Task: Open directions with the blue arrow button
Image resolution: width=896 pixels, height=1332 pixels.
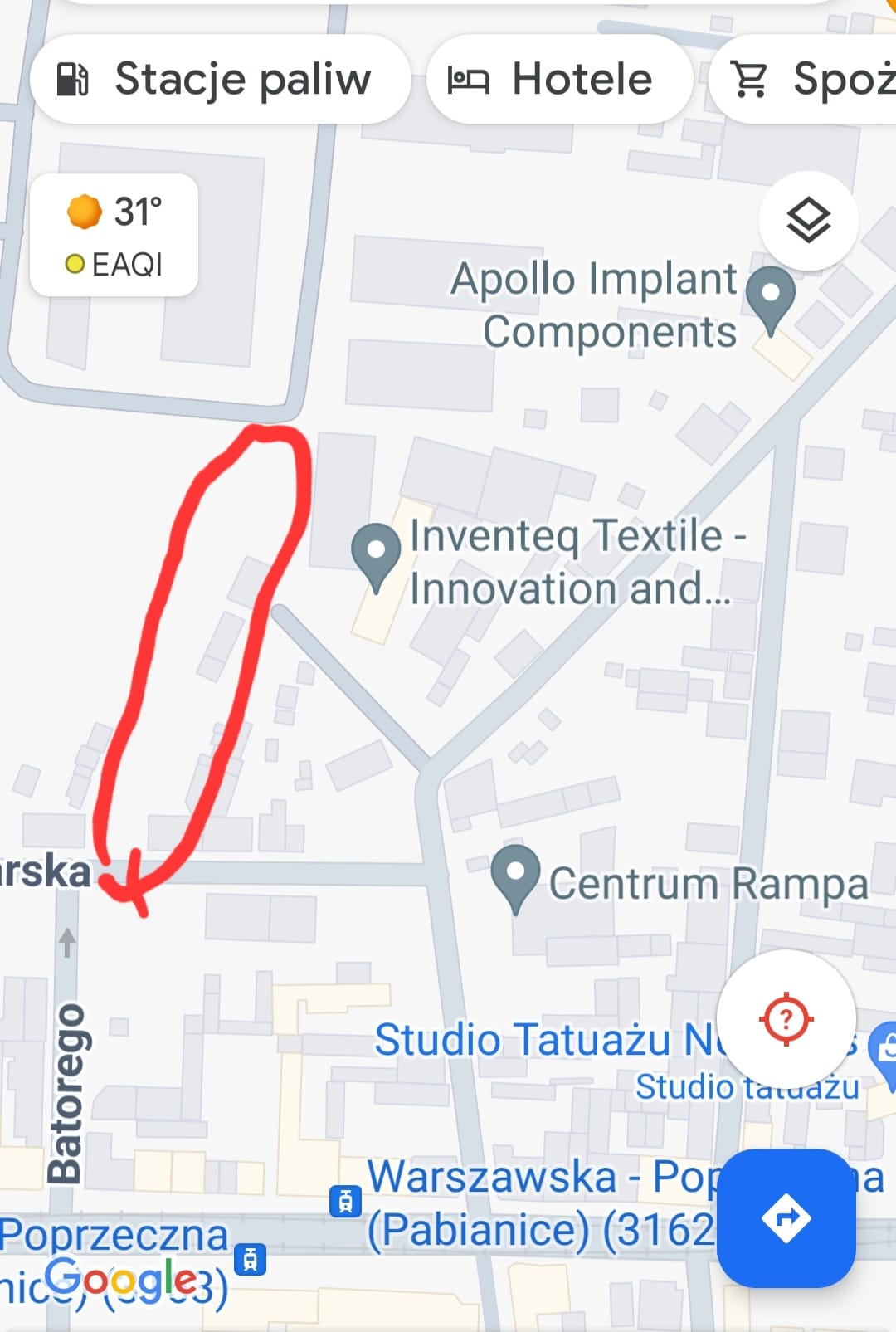Action: point(786,1217)
